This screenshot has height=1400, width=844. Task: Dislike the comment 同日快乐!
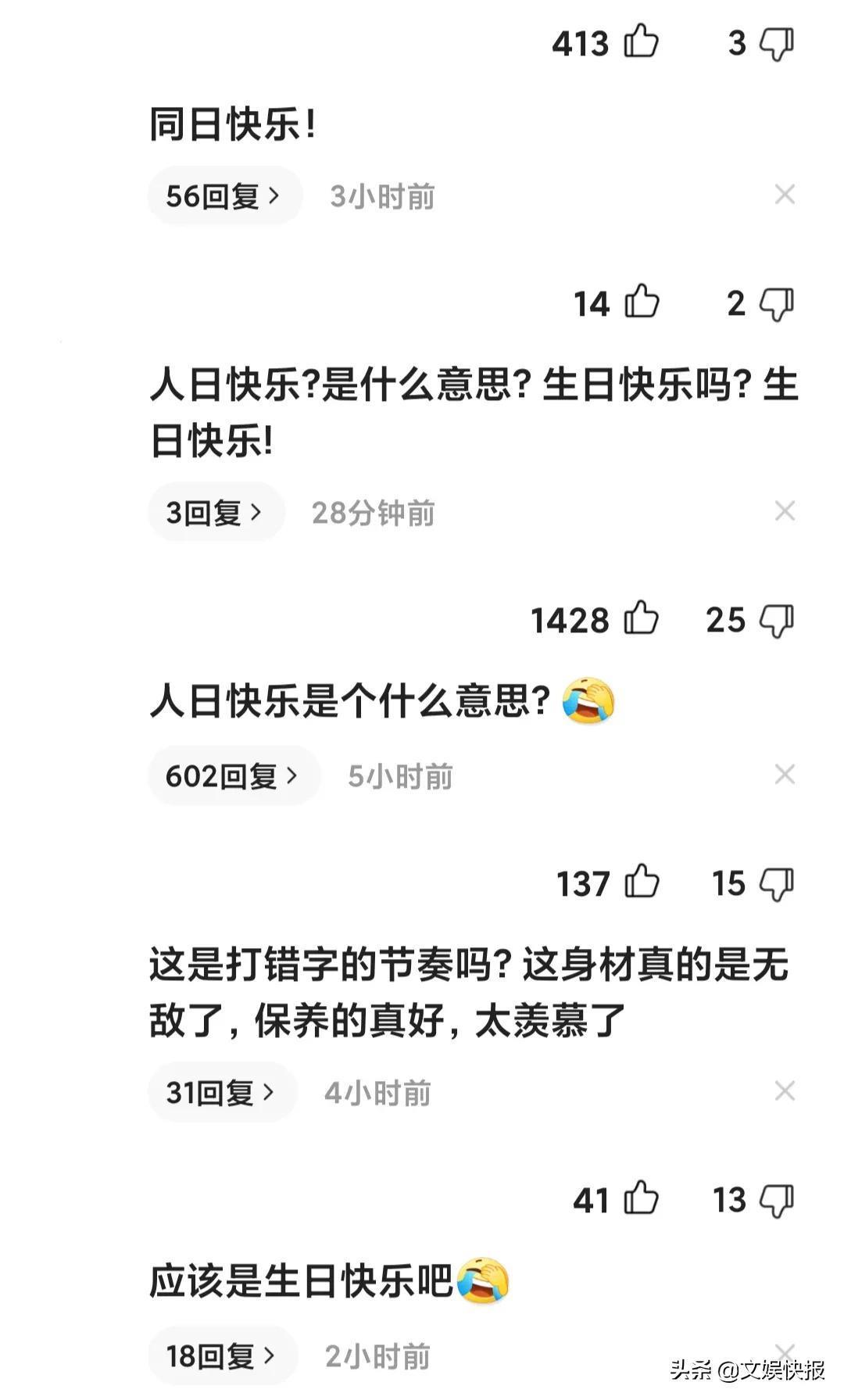coord(777,43)
